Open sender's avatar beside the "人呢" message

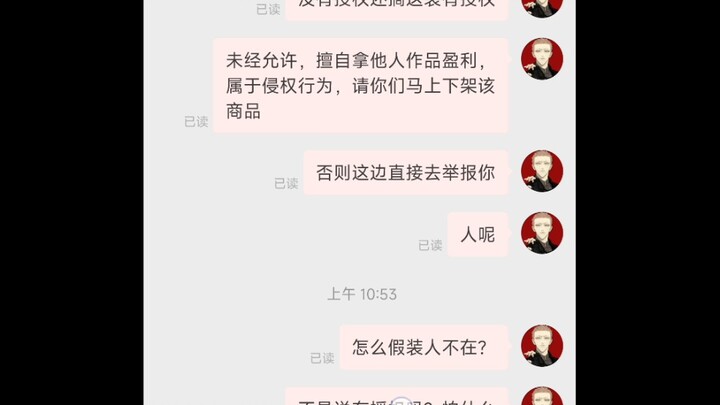coord(542,233)
